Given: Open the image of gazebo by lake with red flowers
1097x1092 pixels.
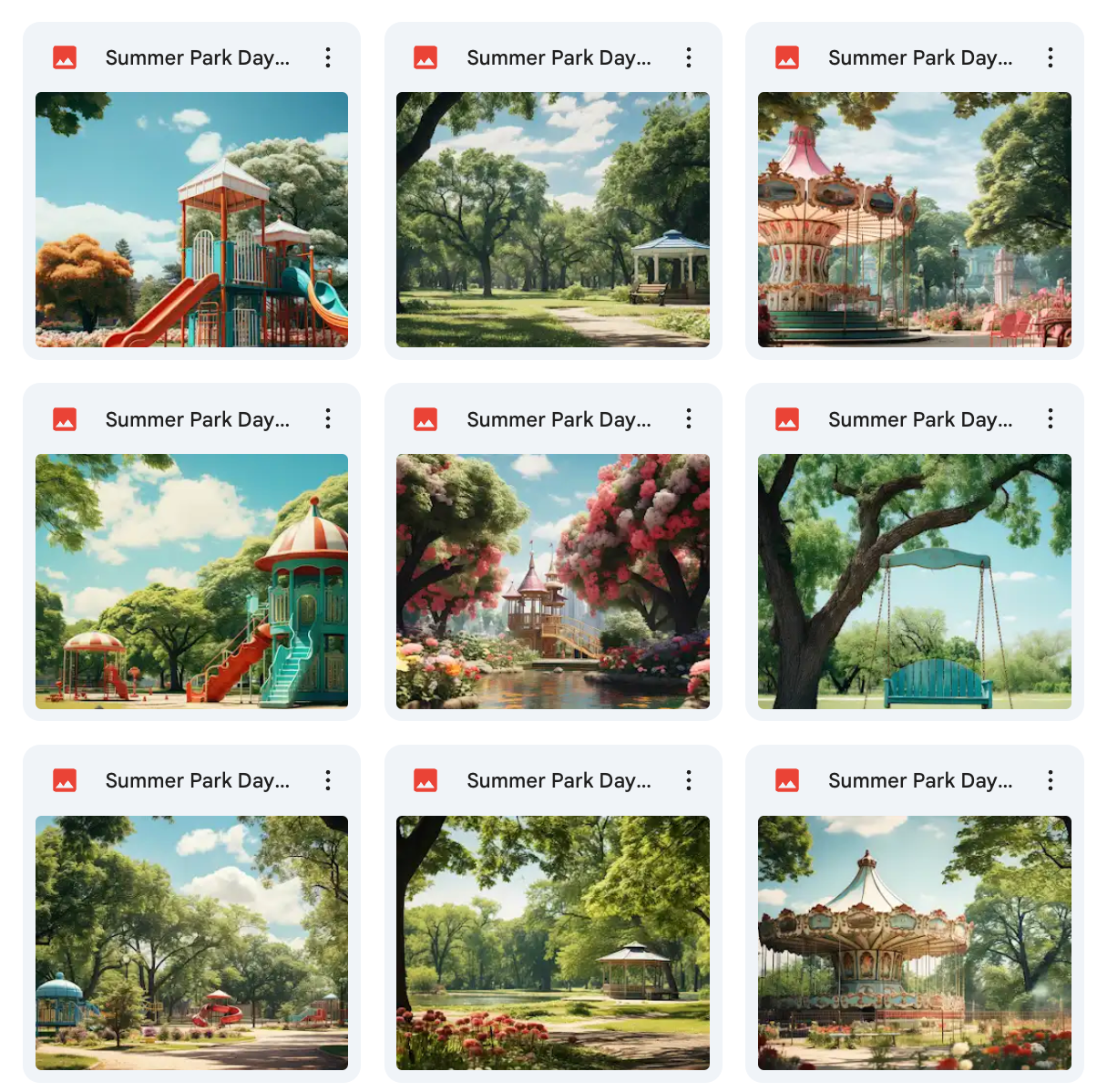Looking at the screenshot, I should [x=552, y=943].
